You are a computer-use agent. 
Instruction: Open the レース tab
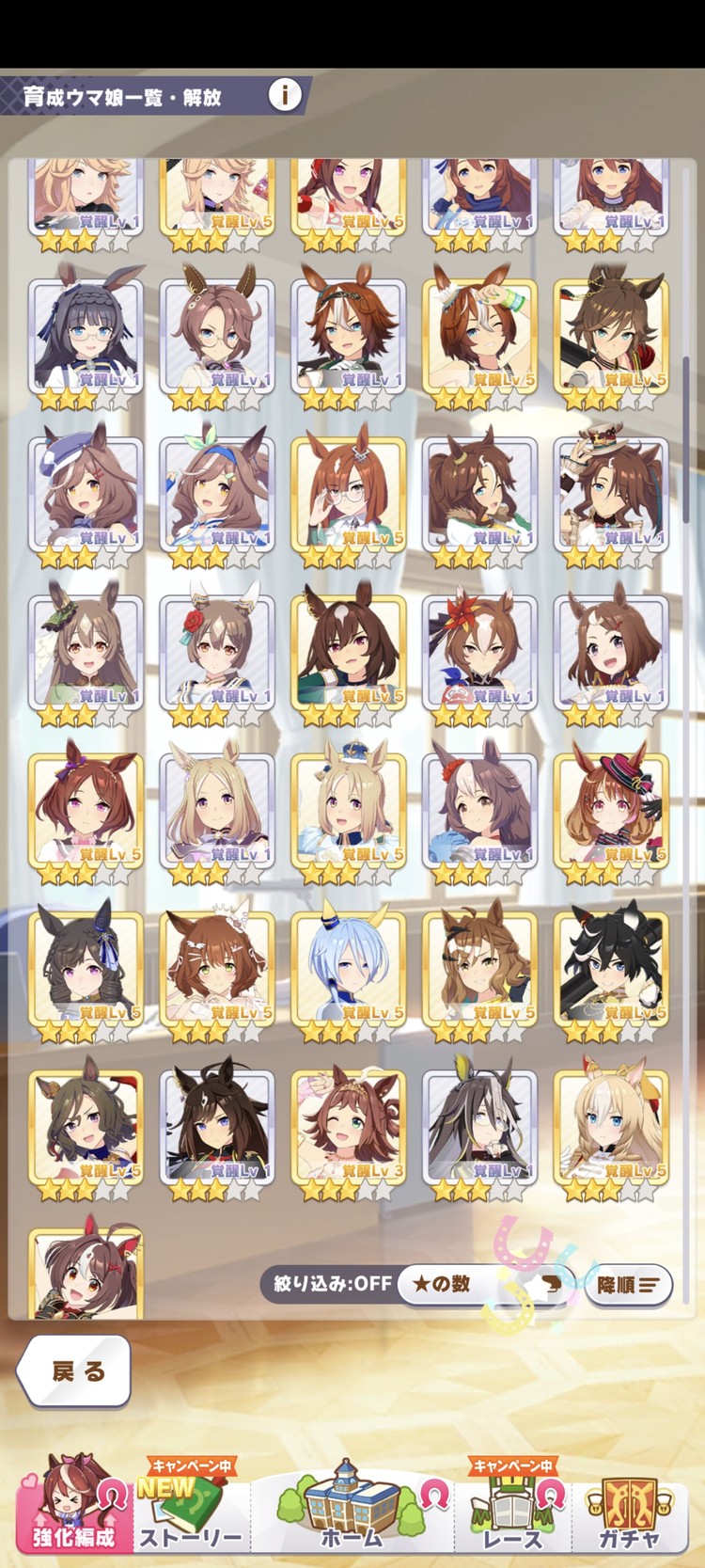coord(512,1507)
